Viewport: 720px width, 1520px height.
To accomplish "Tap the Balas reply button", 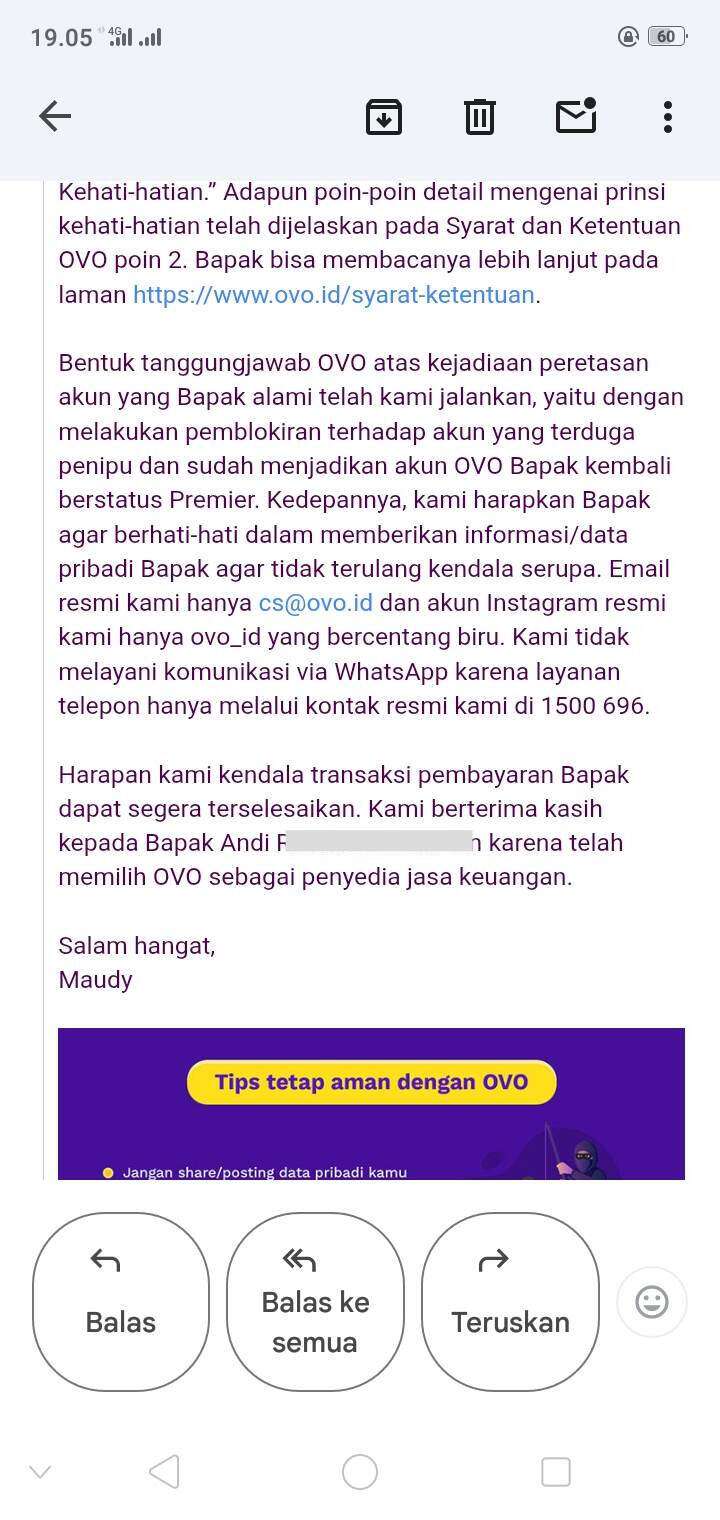I will pos(121,1301).
